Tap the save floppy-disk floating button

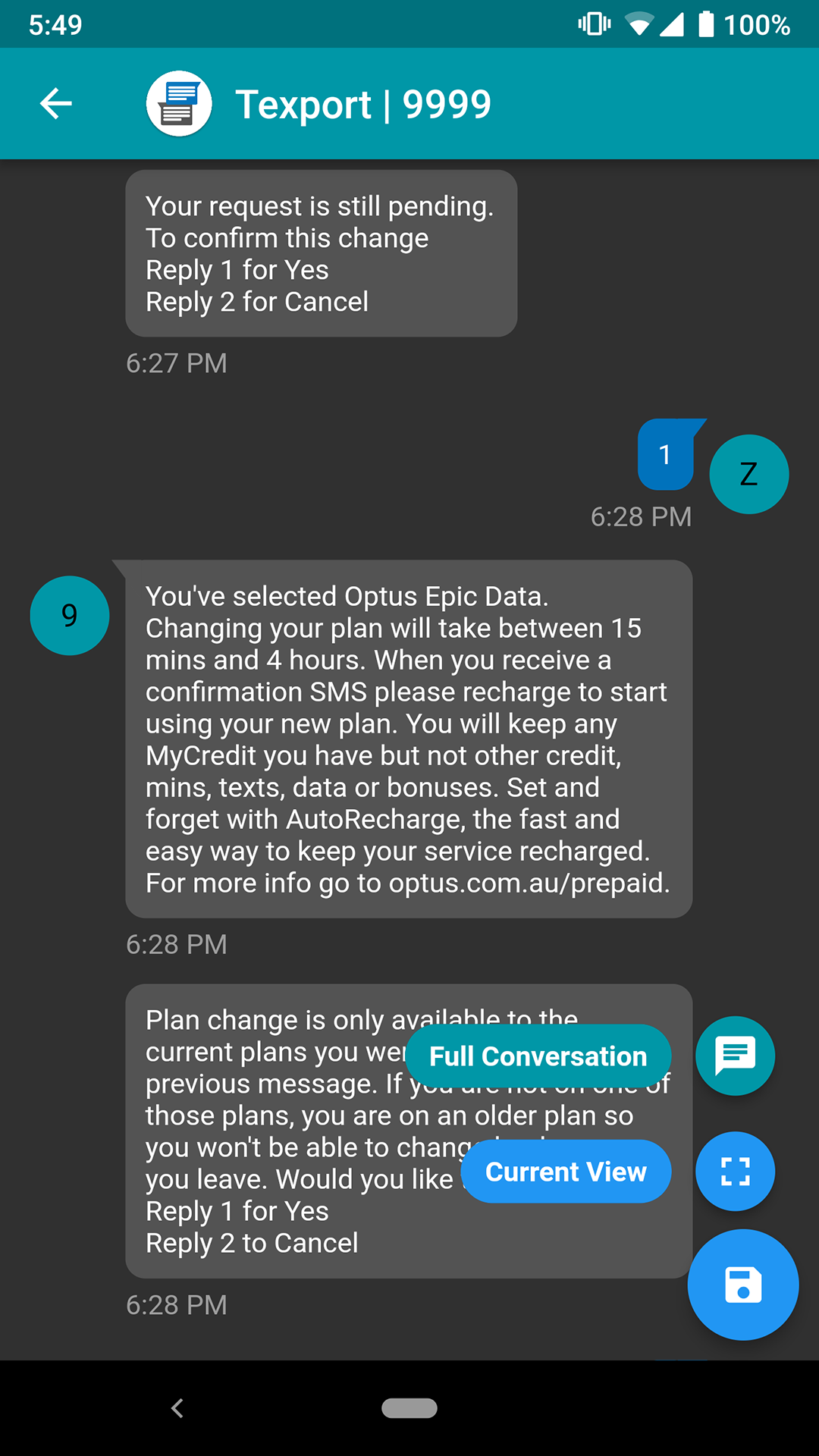coord(743,1285)
